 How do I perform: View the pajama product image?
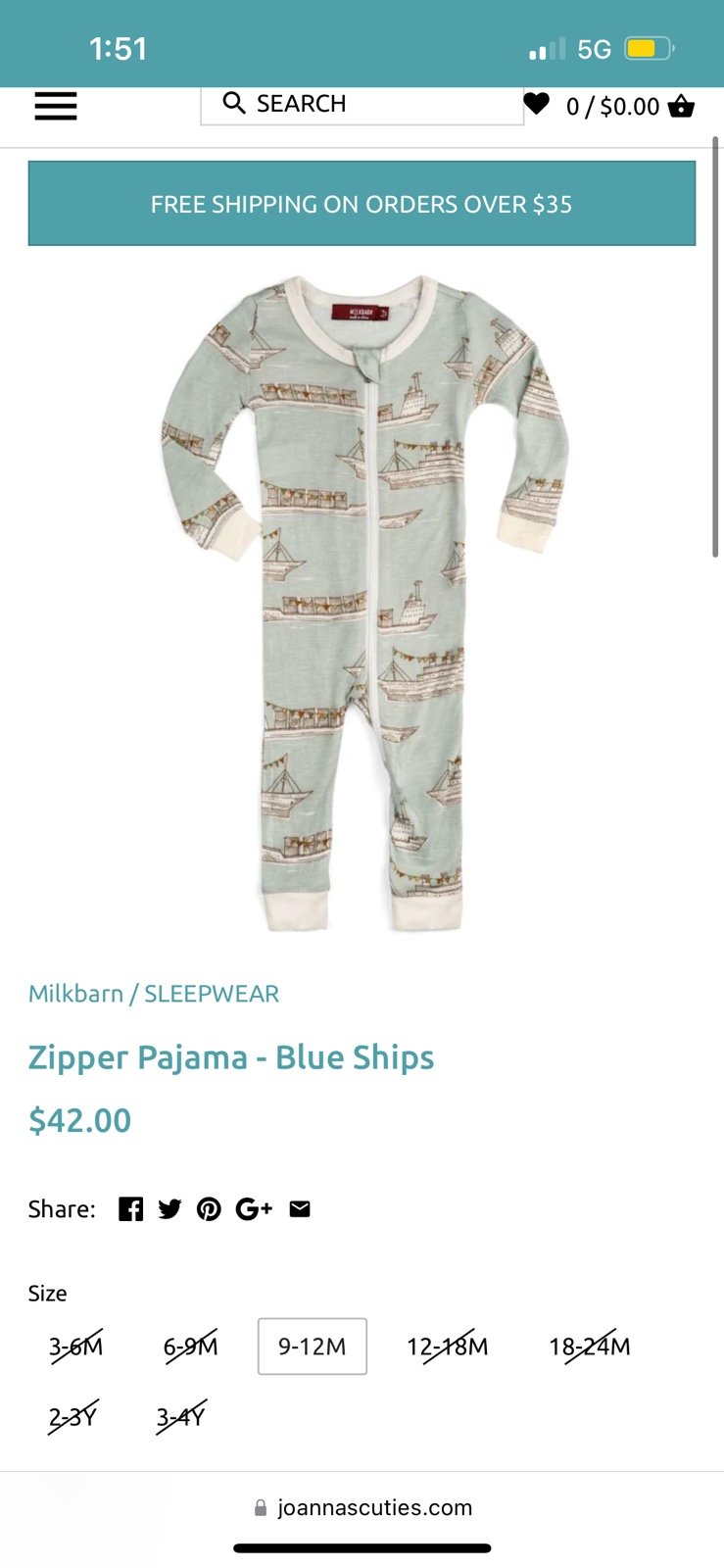tap(363, 602)
